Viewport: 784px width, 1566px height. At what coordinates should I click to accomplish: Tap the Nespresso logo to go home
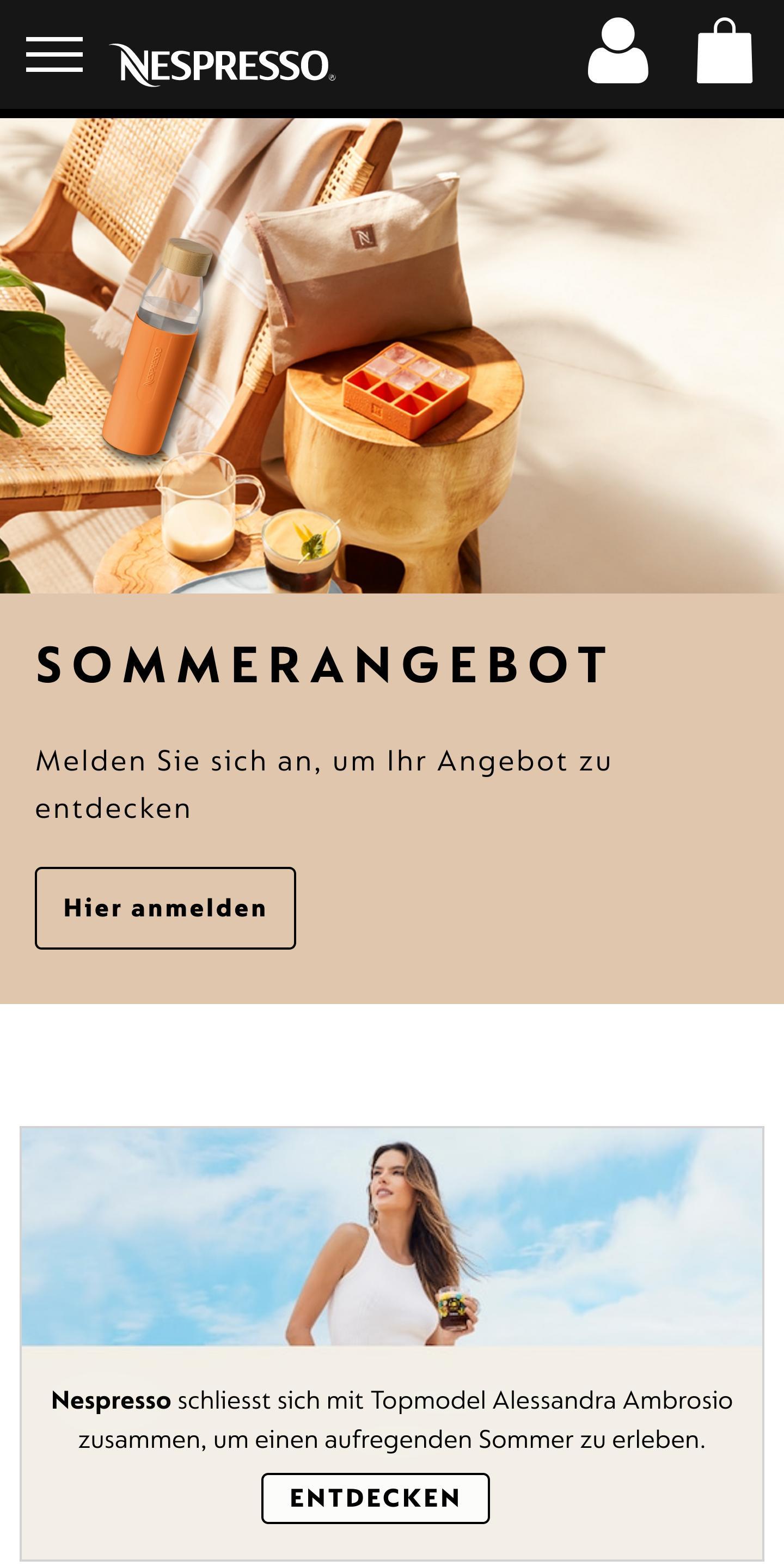(222, 64)
